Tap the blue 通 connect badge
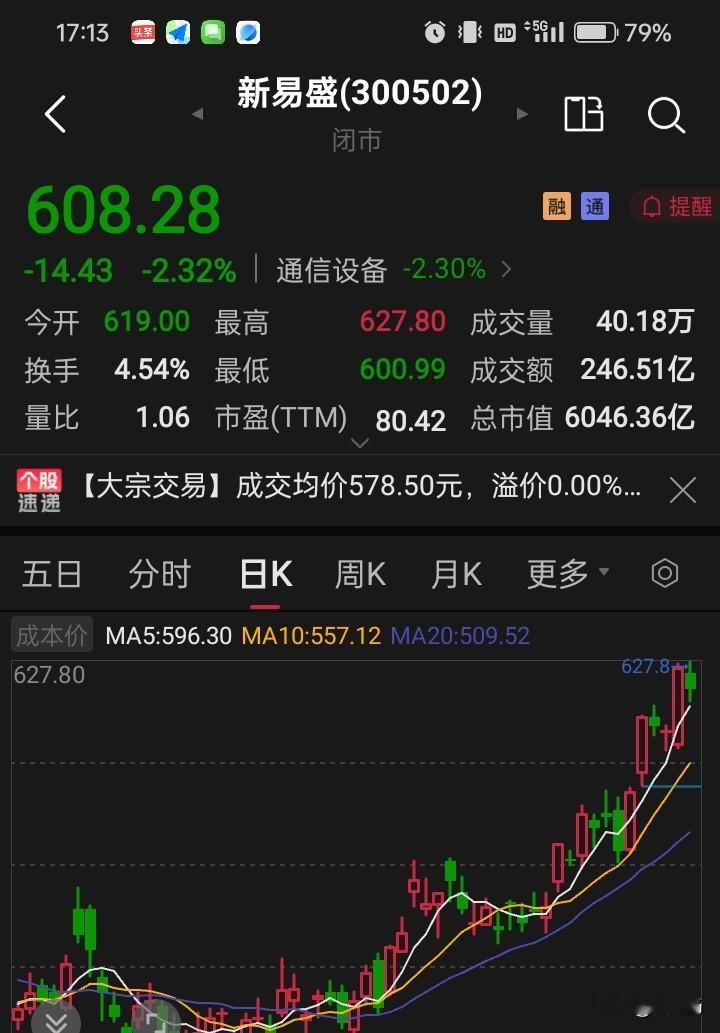This screenshot has width=720, height=1033. (x=597, y=205)
